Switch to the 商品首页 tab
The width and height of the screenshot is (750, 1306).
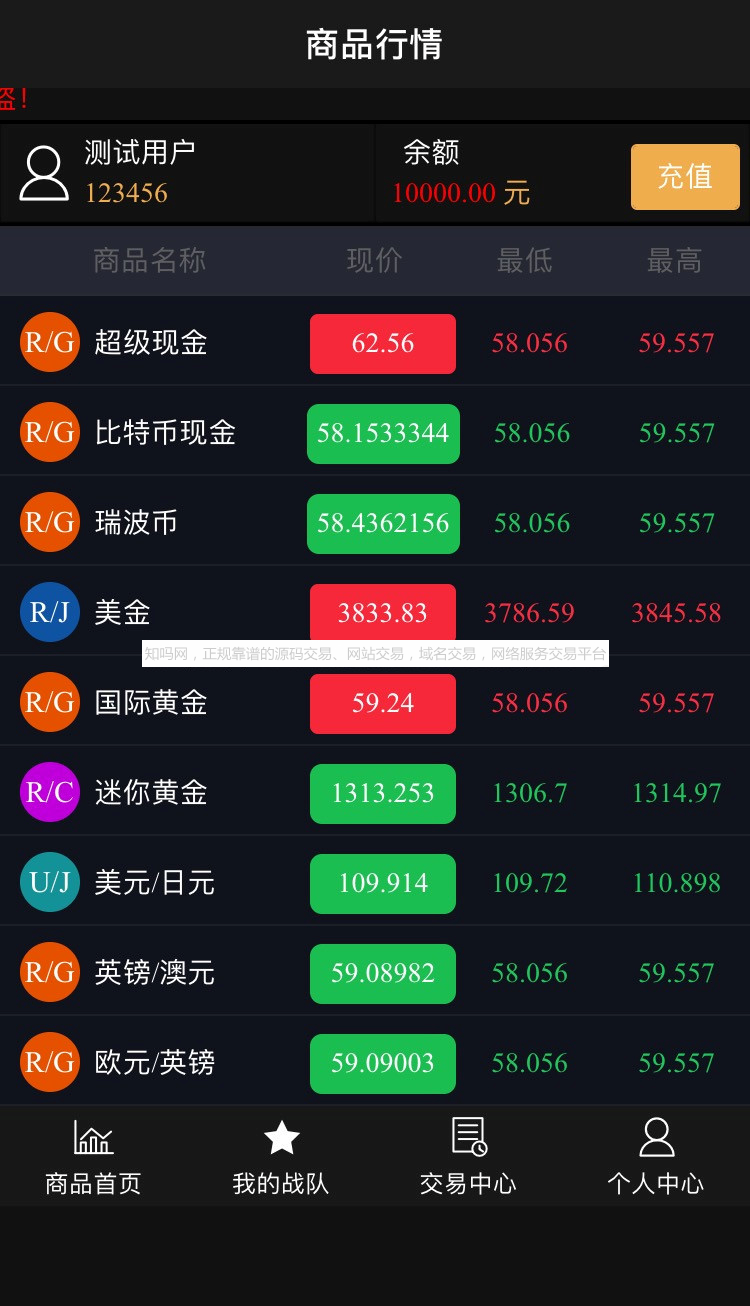(93, 1157)
